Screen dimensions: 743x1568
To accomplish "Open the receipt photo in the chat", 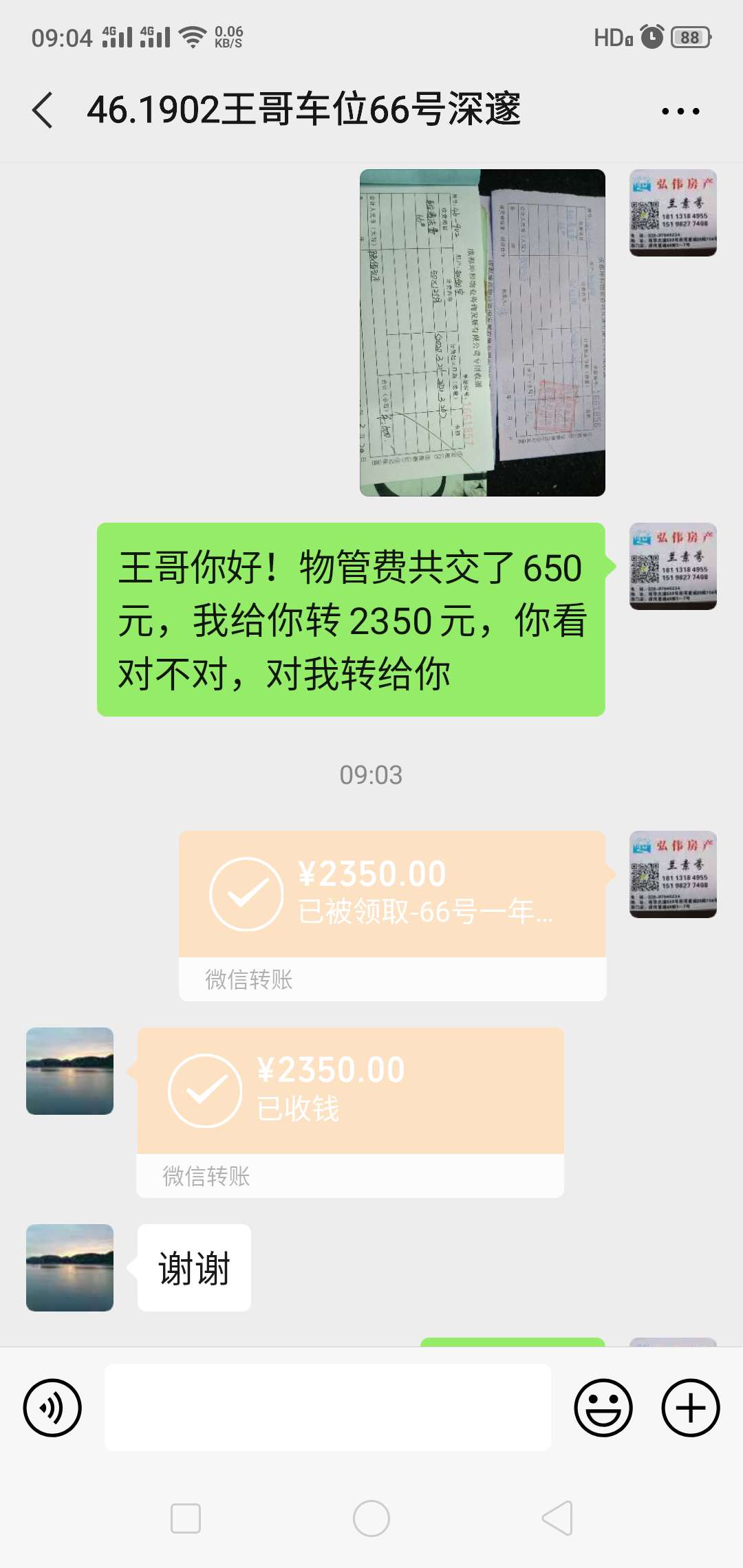I will tap(482, 333).
